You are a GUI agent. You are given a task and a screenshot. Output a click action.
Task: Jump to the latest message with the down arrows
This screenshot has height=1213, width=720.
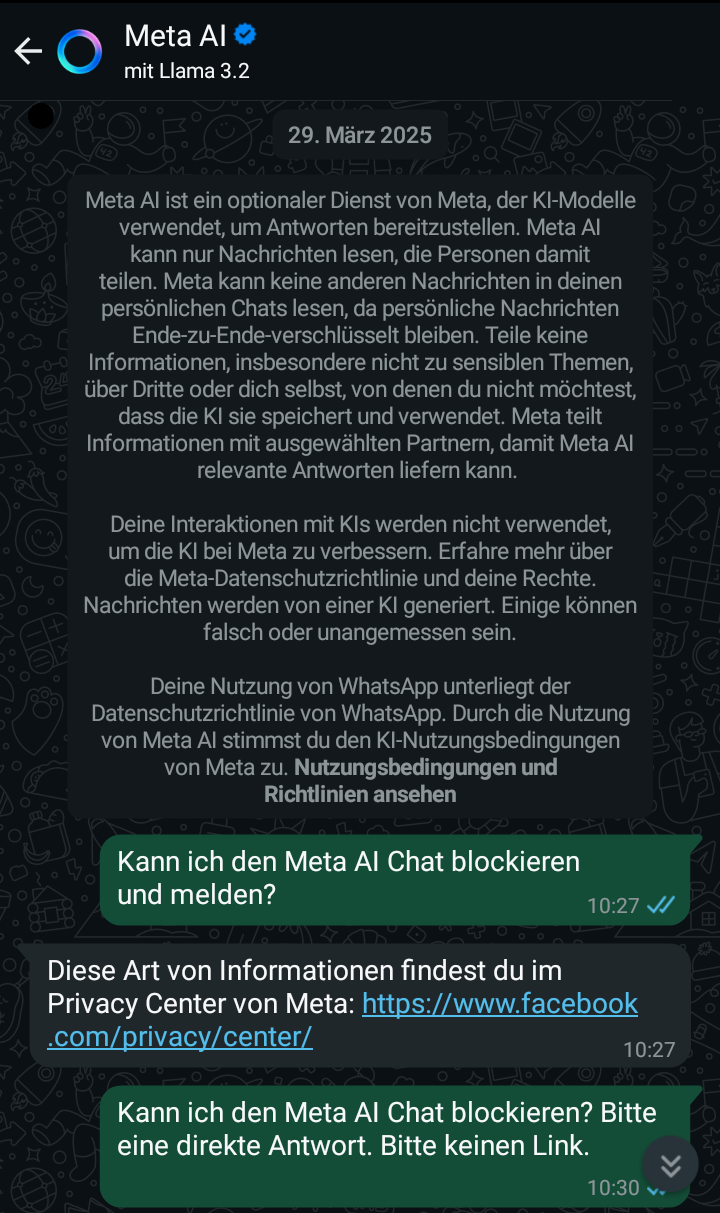pyautogui.click(x=670, y=1164)
